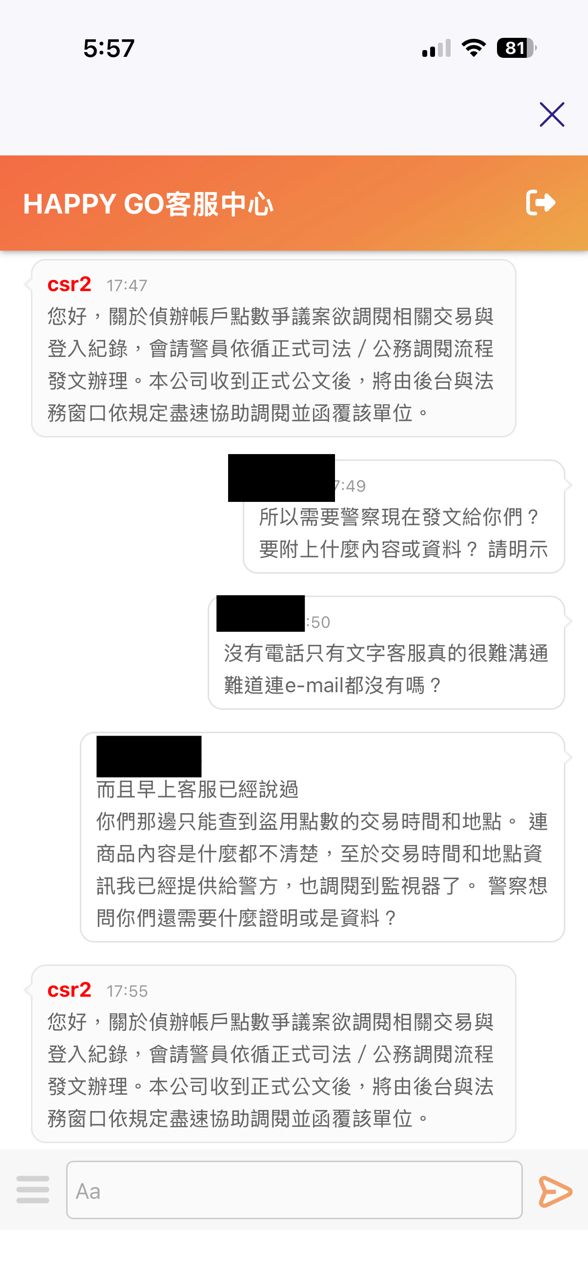Send the message with the arrow icon

pos(554,1191)
